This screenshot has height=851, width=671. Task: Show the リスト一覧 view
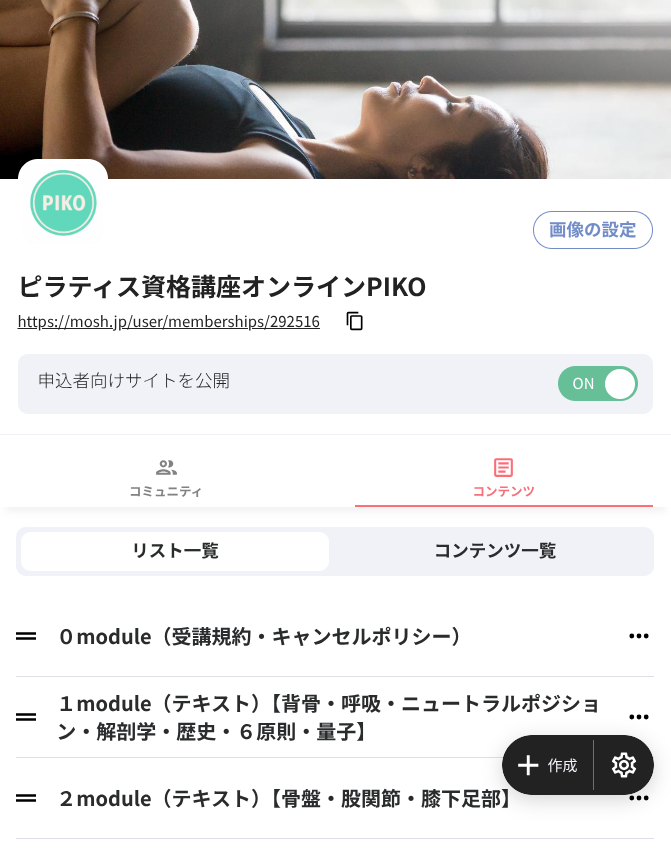click(175, 551)
